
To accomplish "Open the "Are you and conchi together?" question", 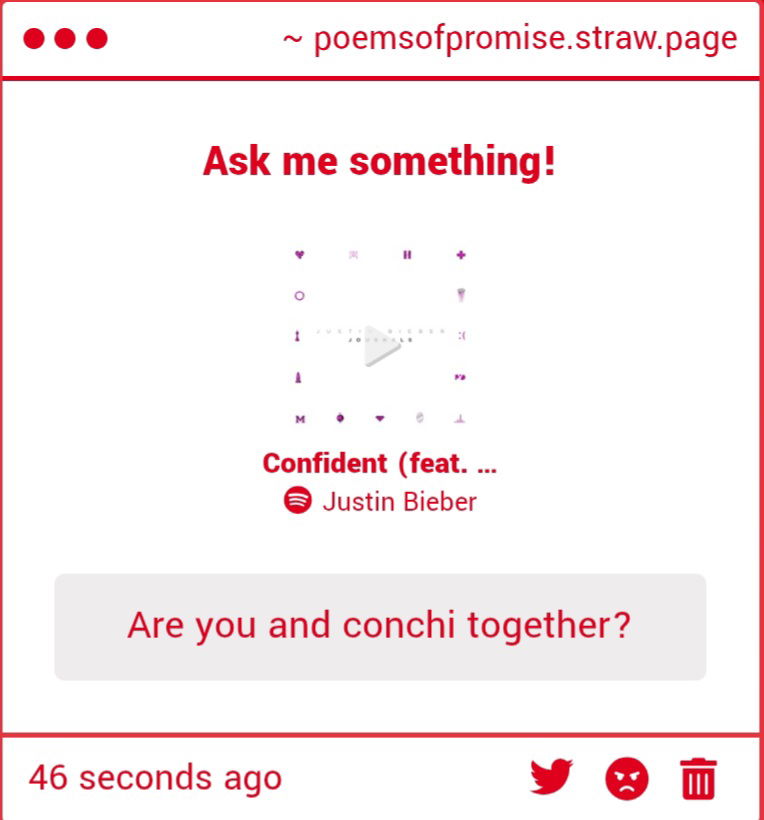I will click(380, 626).
